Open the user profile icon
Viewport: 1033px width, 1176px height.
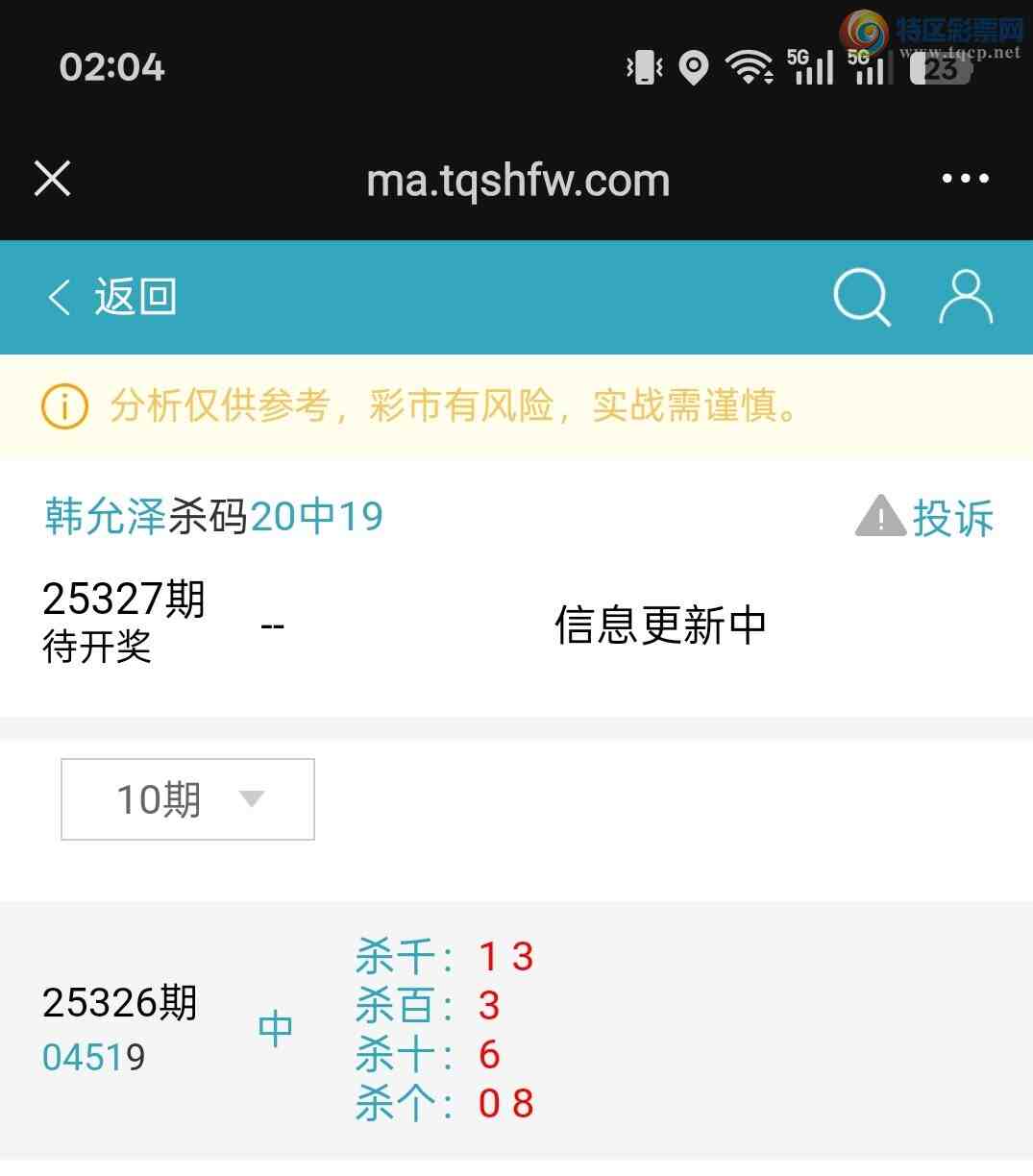(965, 296)
